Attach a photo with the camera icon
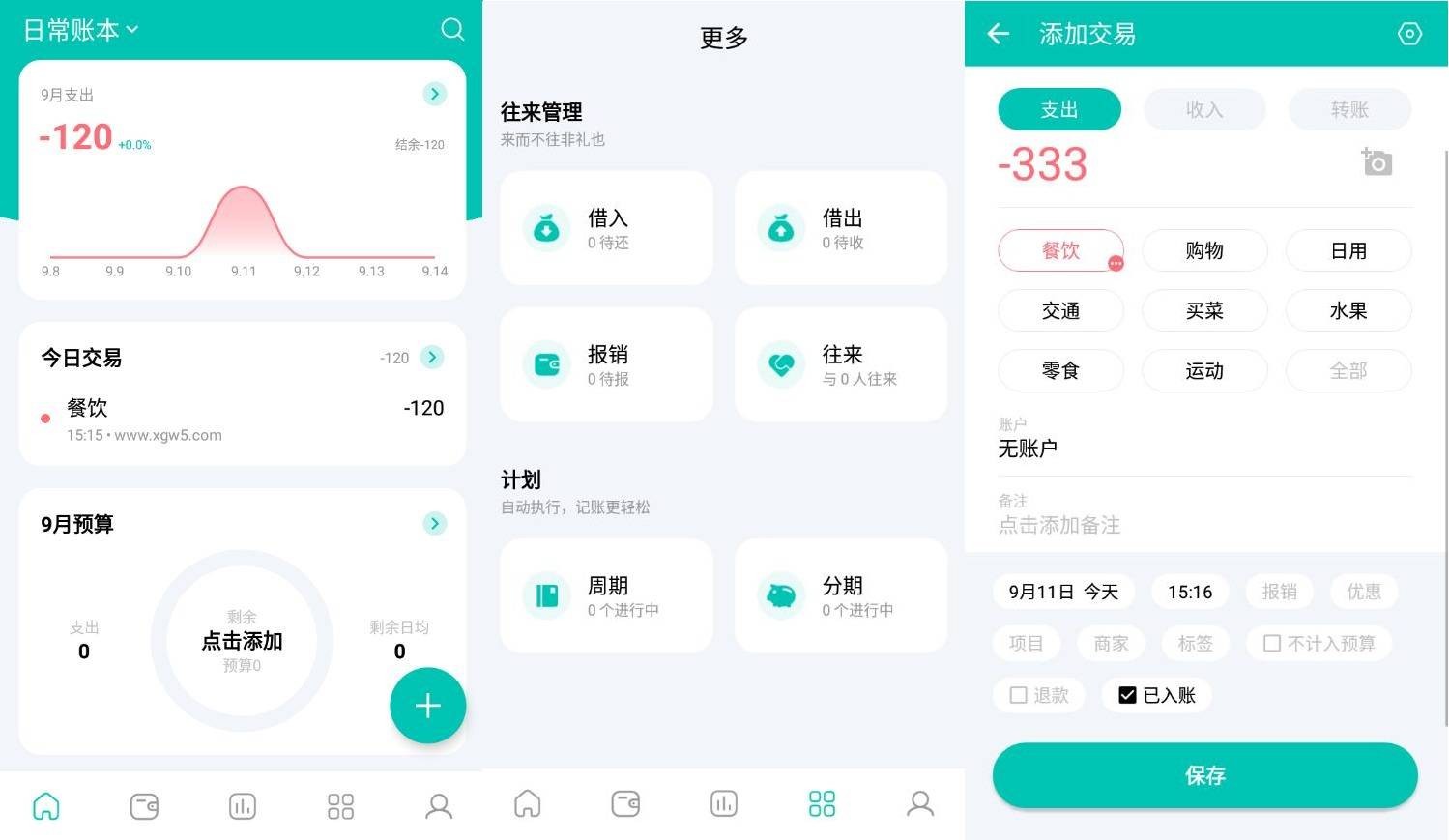This screenshot has width=1449, height=840. click(x=1377, y=161)
